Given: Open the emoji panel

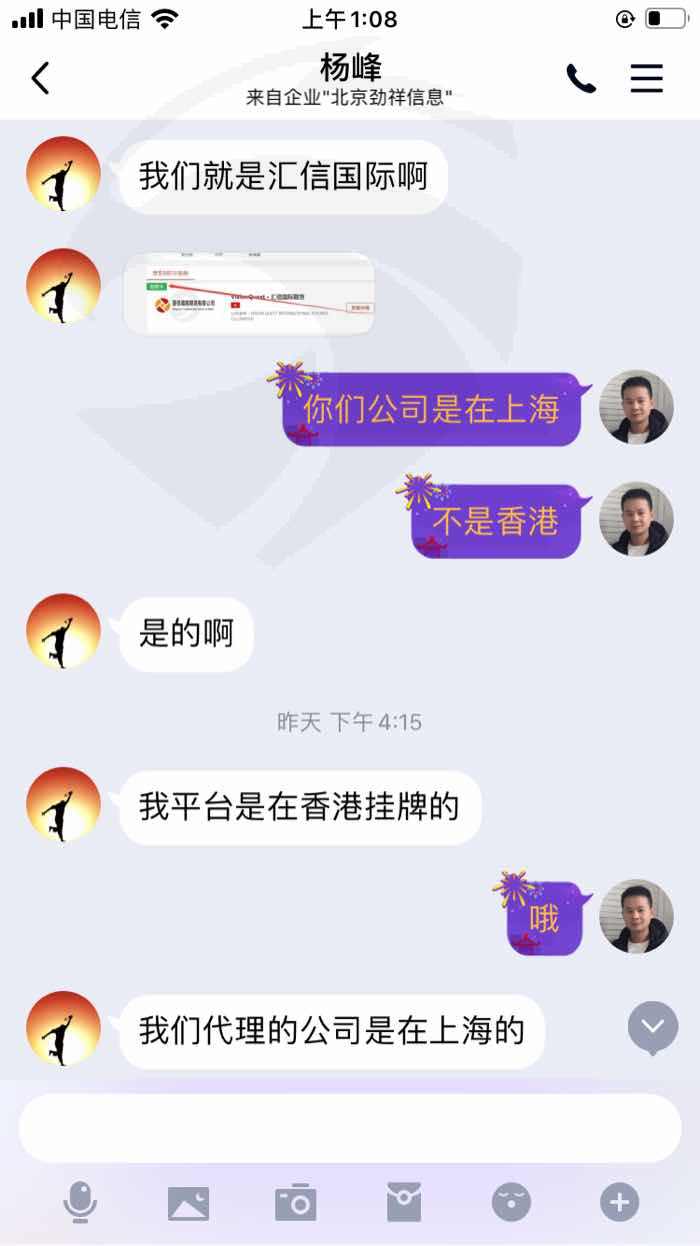Looking at the screenshot, I should [x=511, y=1202].
